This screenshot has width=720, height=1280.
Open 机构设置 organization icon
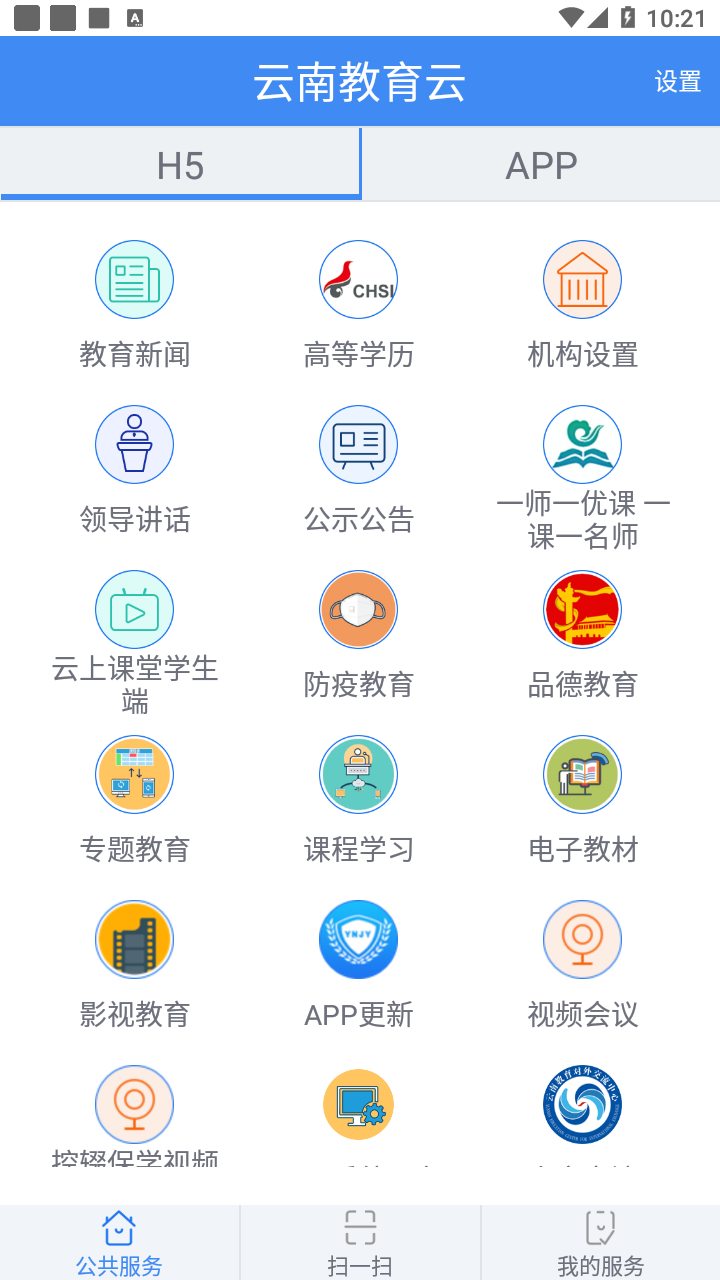(x=582, y=279)
